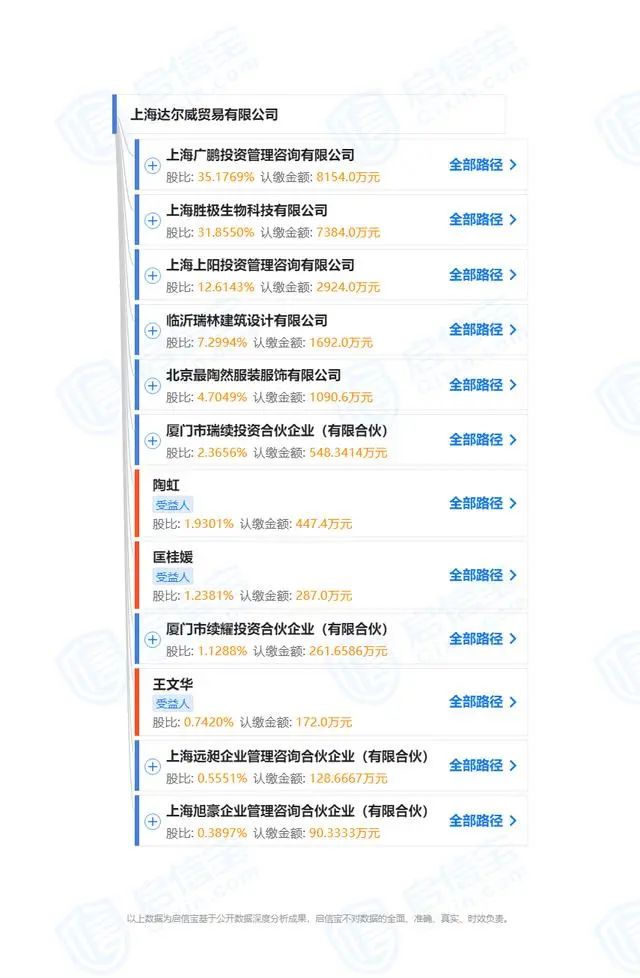Expand 上海胜极生物科技有限公司 node

point(152,221)
